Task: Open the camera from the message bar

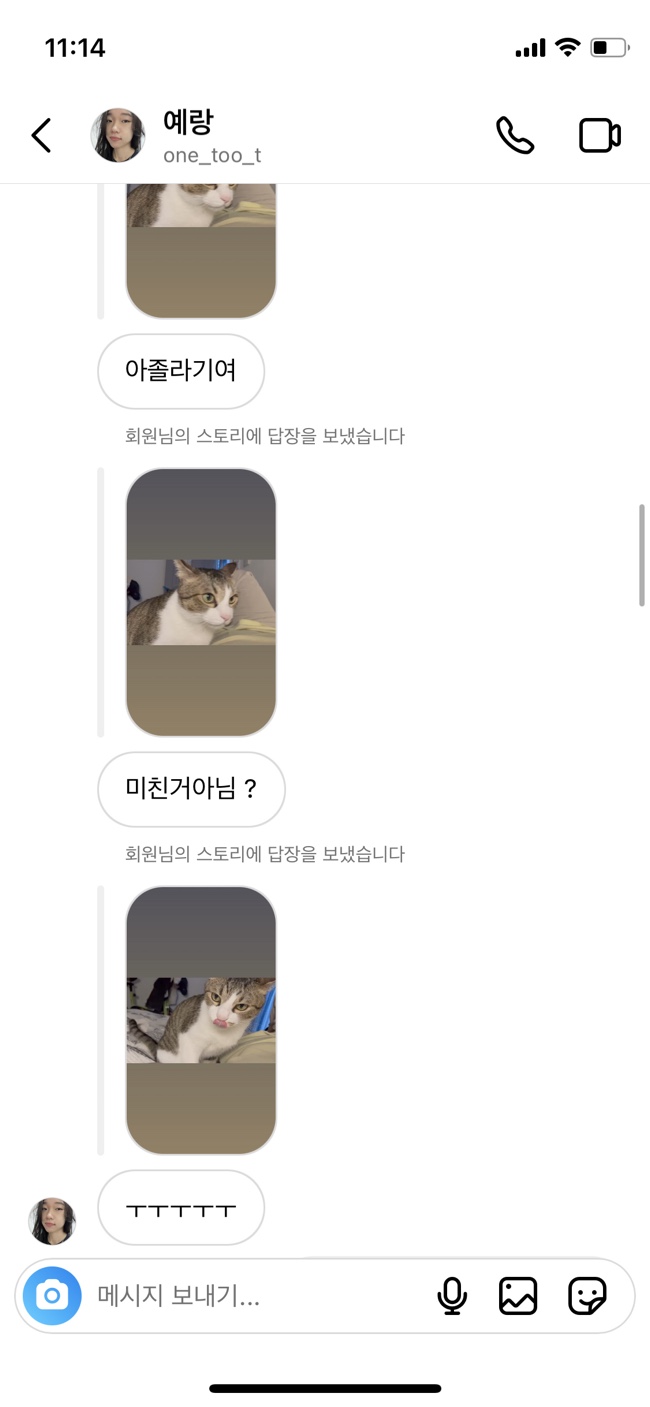Action: pos(52,1296)
